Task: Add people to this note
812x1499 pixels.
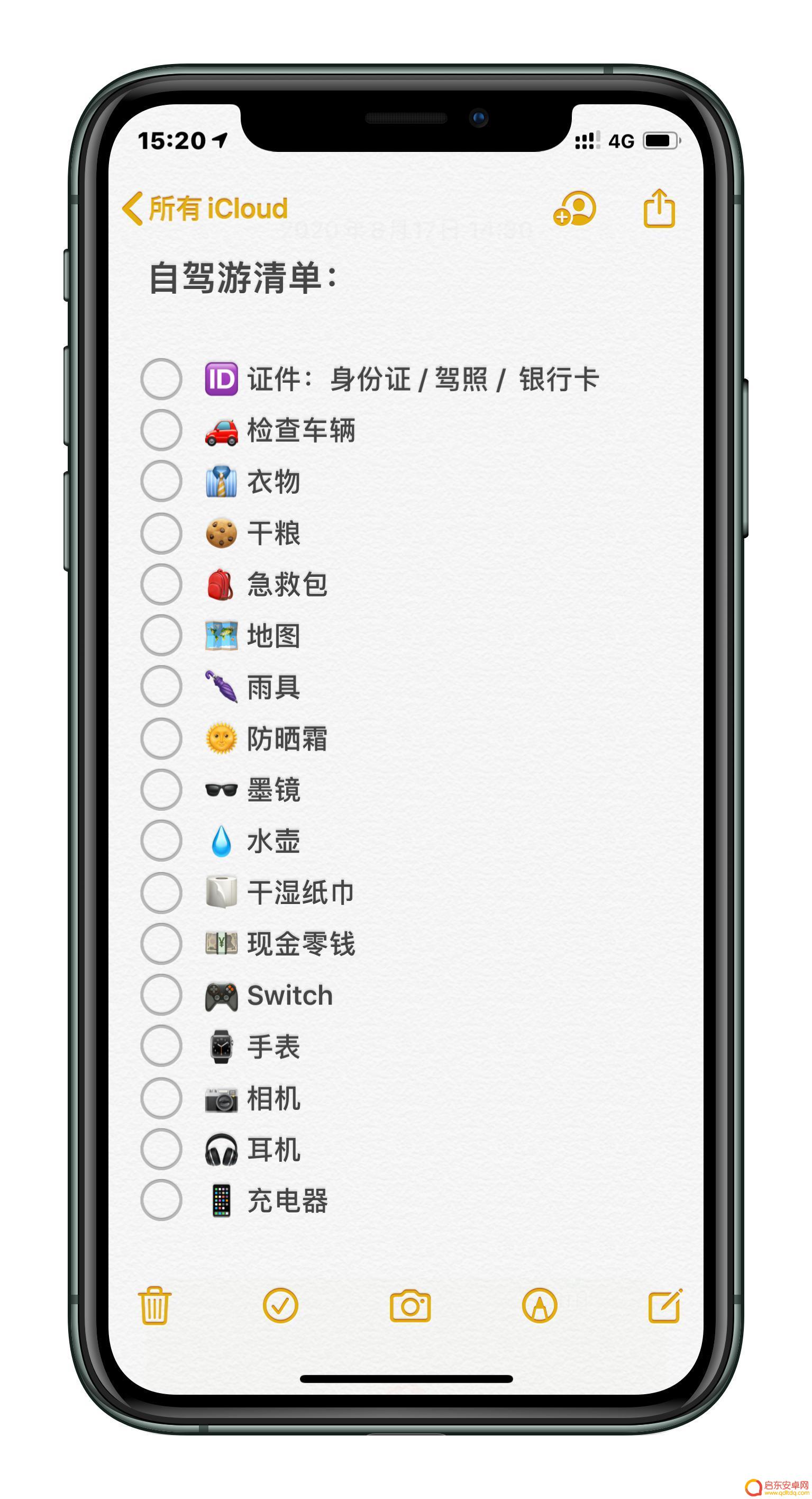Action: (574, 209)
